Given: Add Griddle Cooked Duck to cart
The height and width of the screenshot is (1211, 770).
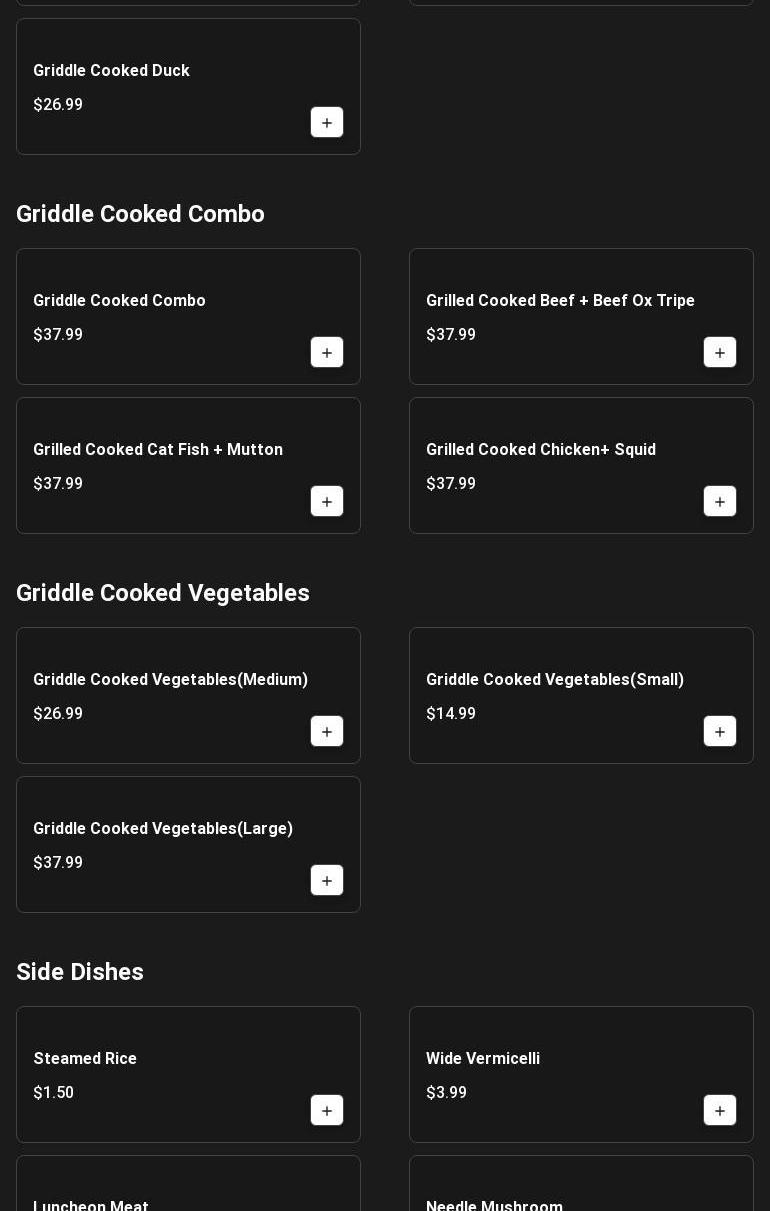Looking at the screenshot, I should pos(327,123).
